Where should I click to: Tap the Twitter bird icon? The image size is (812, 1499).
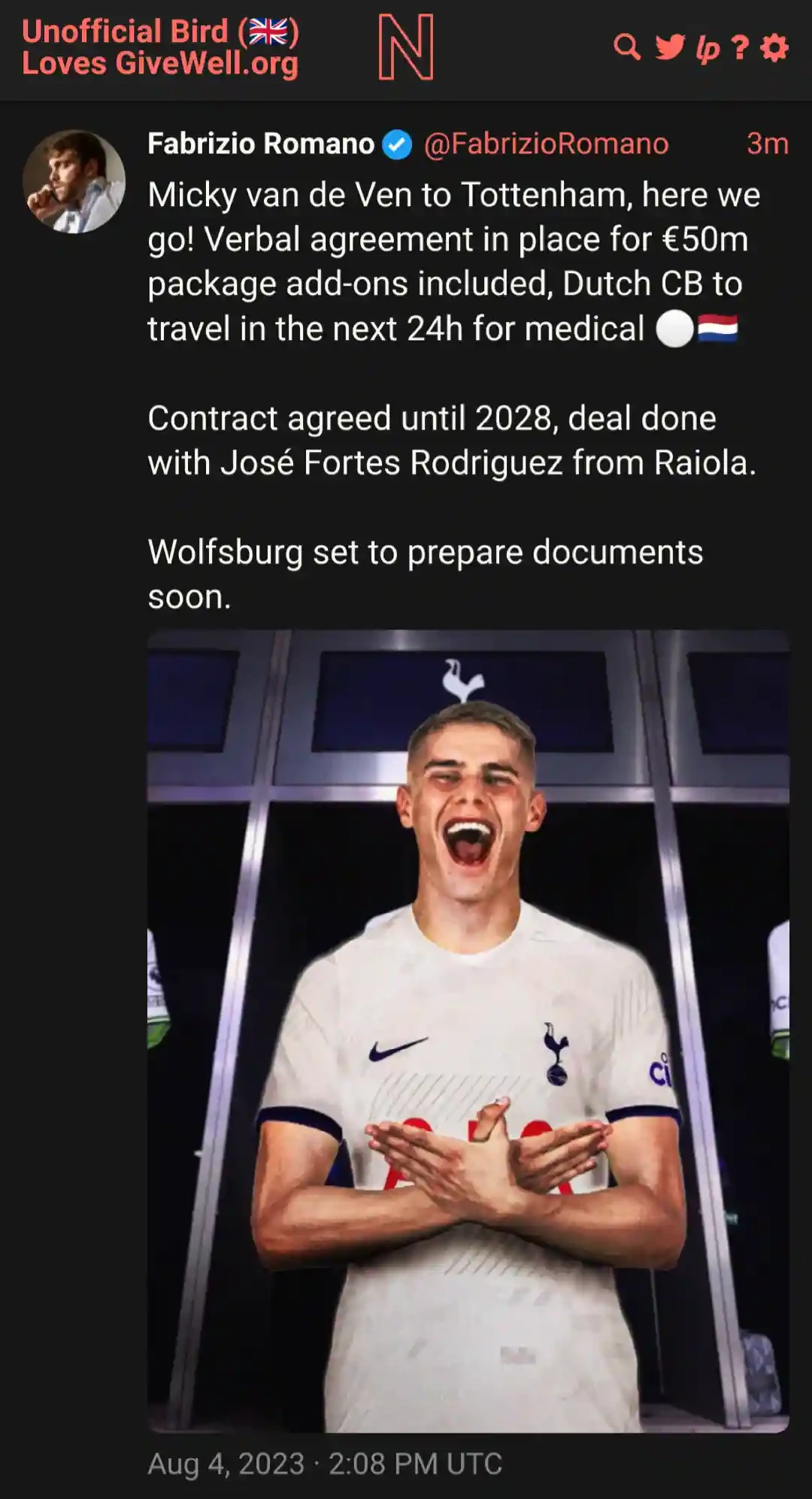point(669,47)
